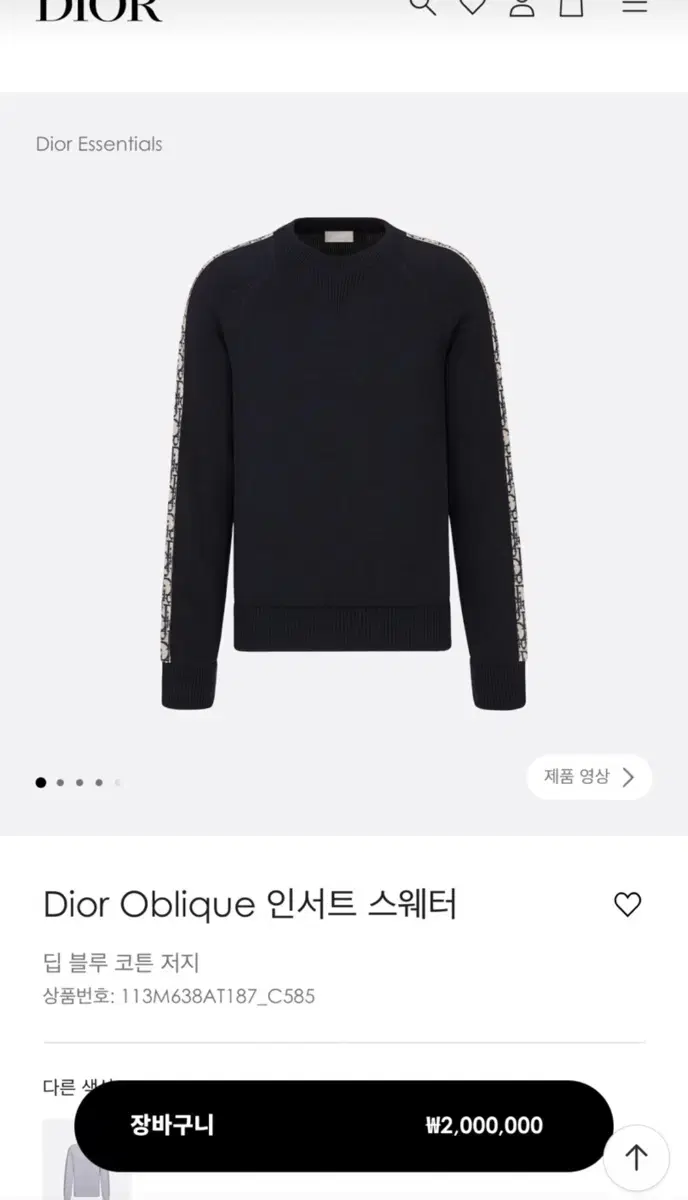The image size is (688, 1200).
Task: Open the sweater product image
Action: click(x=344, y=460)
